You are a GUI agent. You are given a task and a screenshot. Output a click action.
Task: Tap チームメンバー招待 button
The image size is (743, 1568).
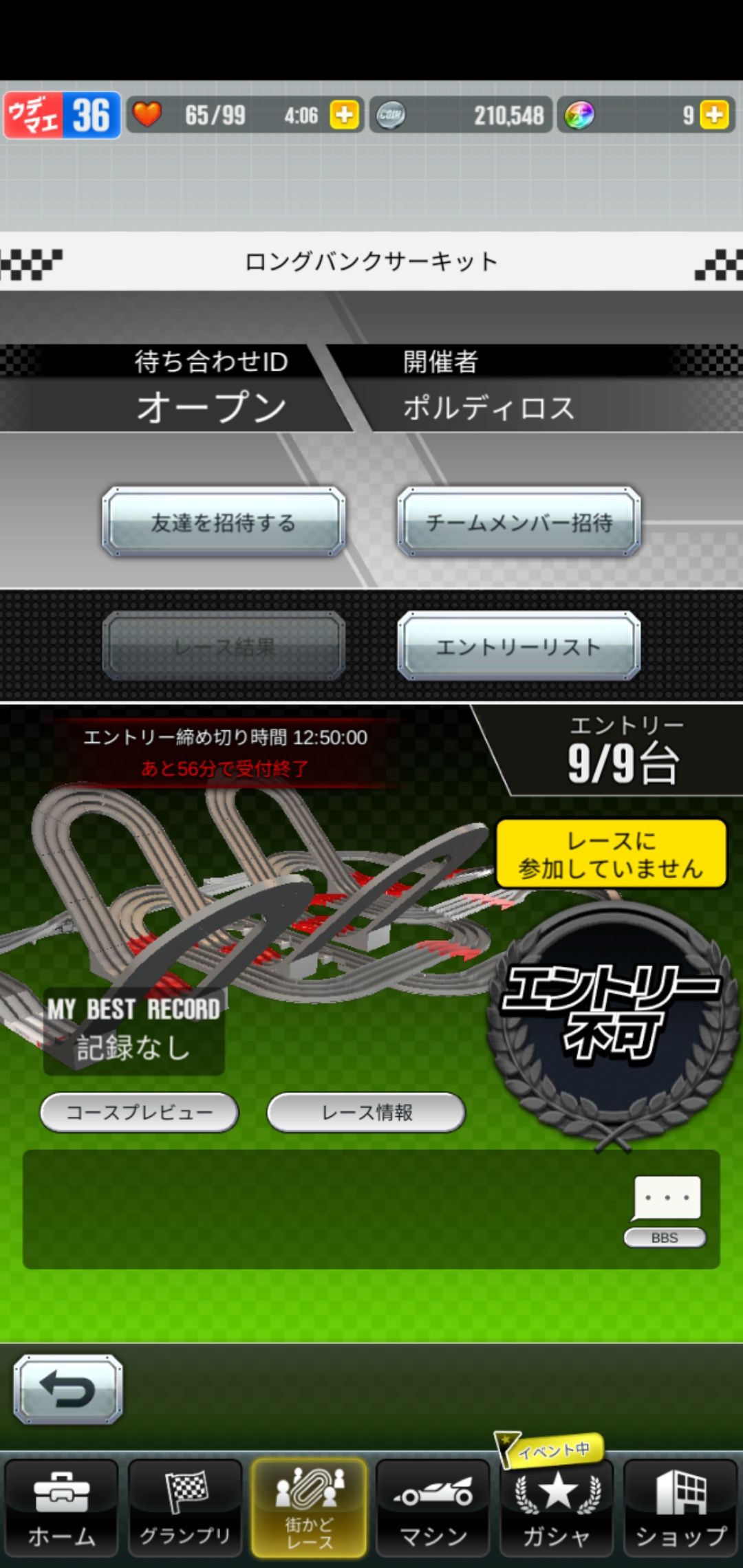point(519,523)
